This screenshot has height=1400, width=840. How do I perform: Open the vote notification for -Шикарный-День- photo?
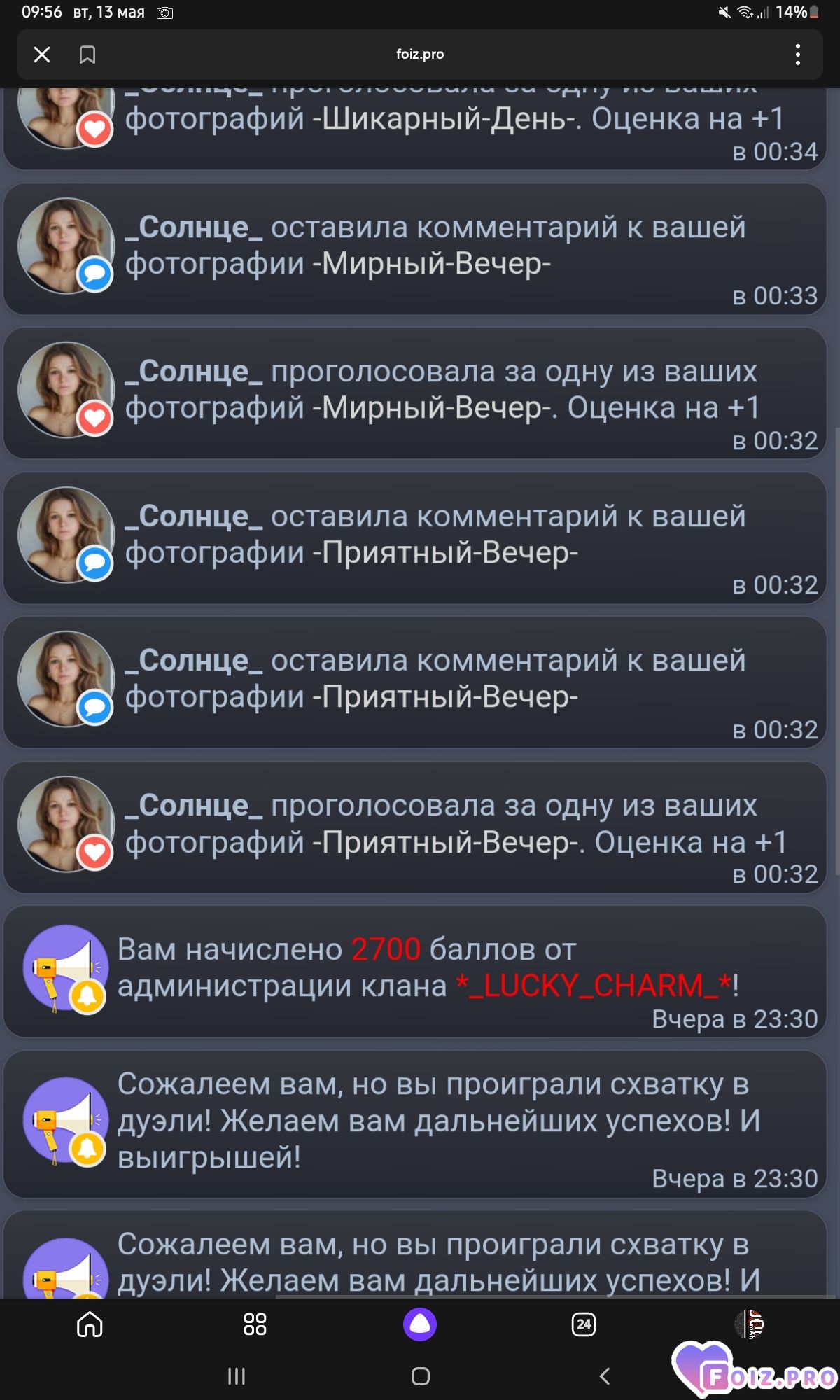(415, 128)
